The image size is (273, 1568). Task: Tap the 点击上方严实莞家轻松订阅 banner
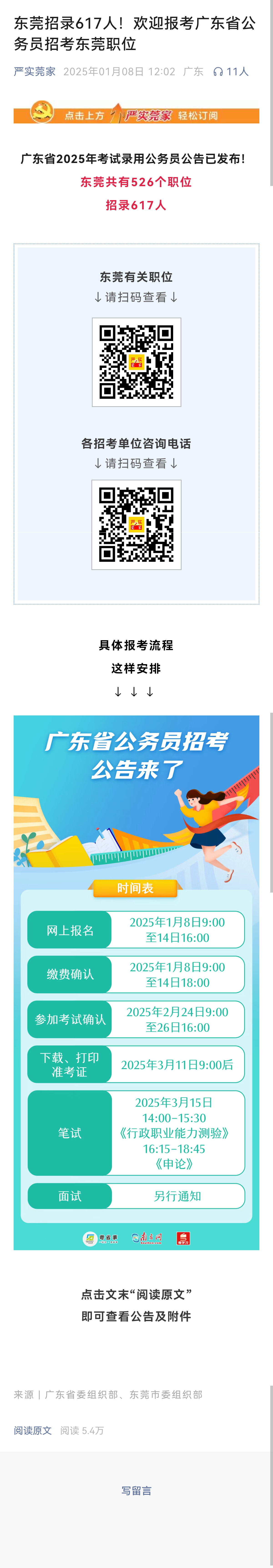click(x=136, y=114)
